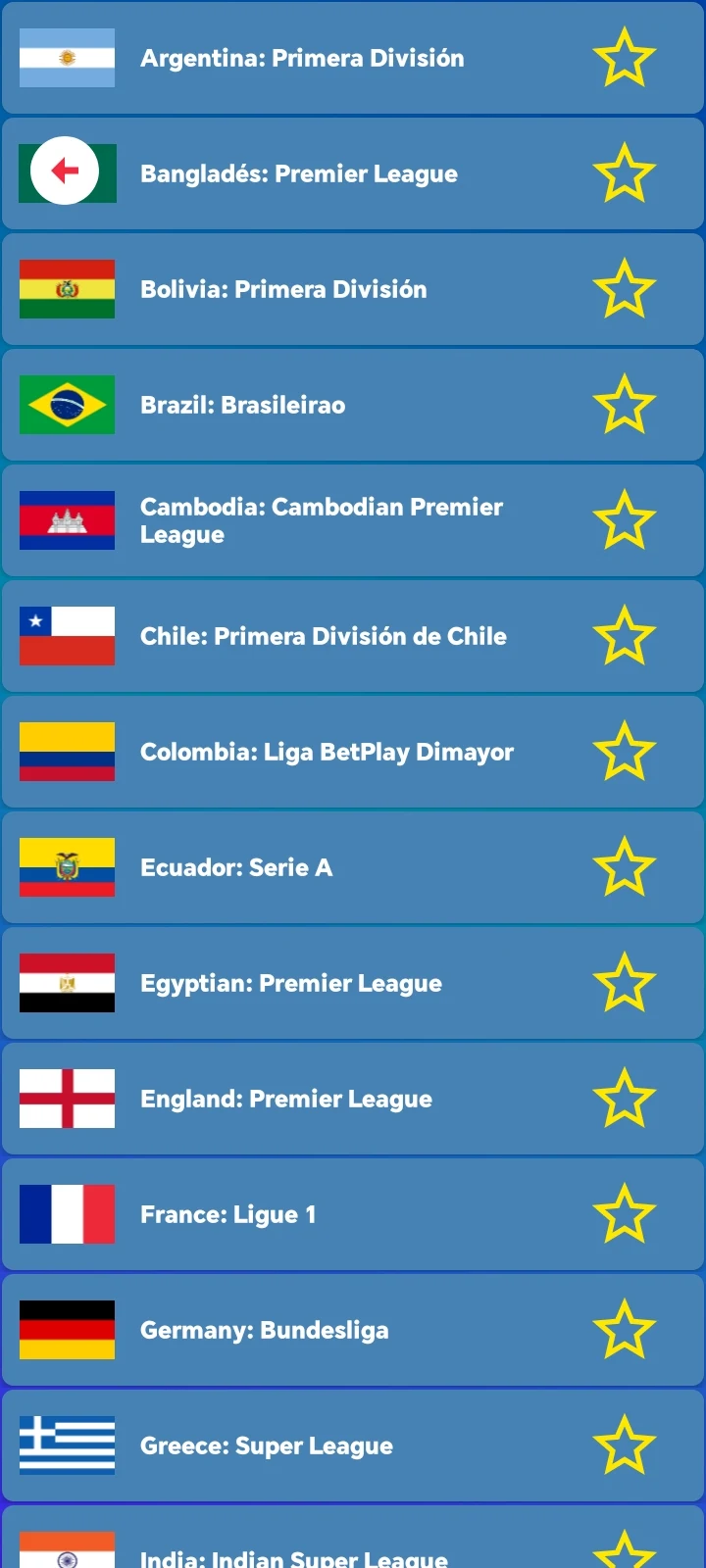Screen dimensions: 706x1568
Task: Select Cambodia: Cambodian Premier League row
Action: (x=353, y=520)
